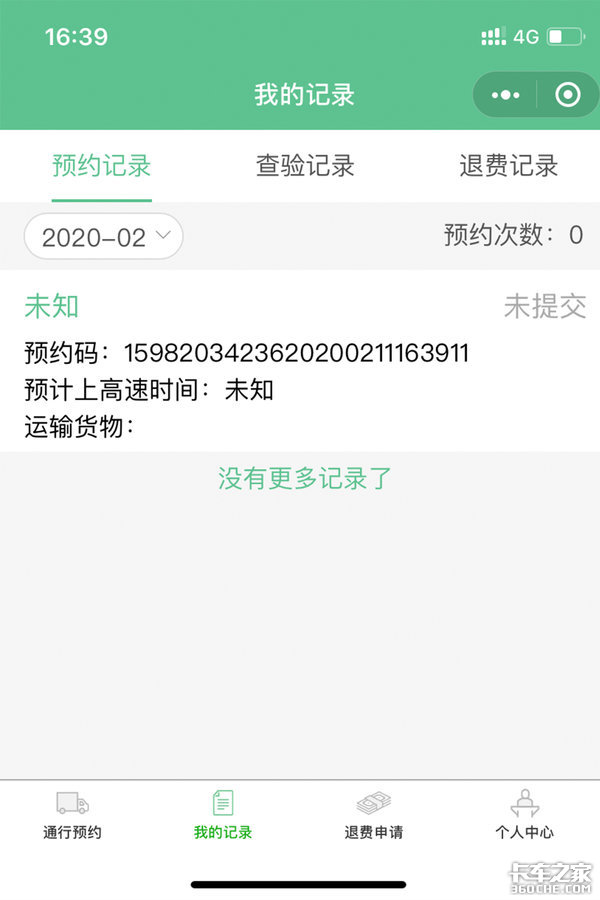Open 个人中心 in bottom navigation
600x900 pixels.
tap(524, 815)
